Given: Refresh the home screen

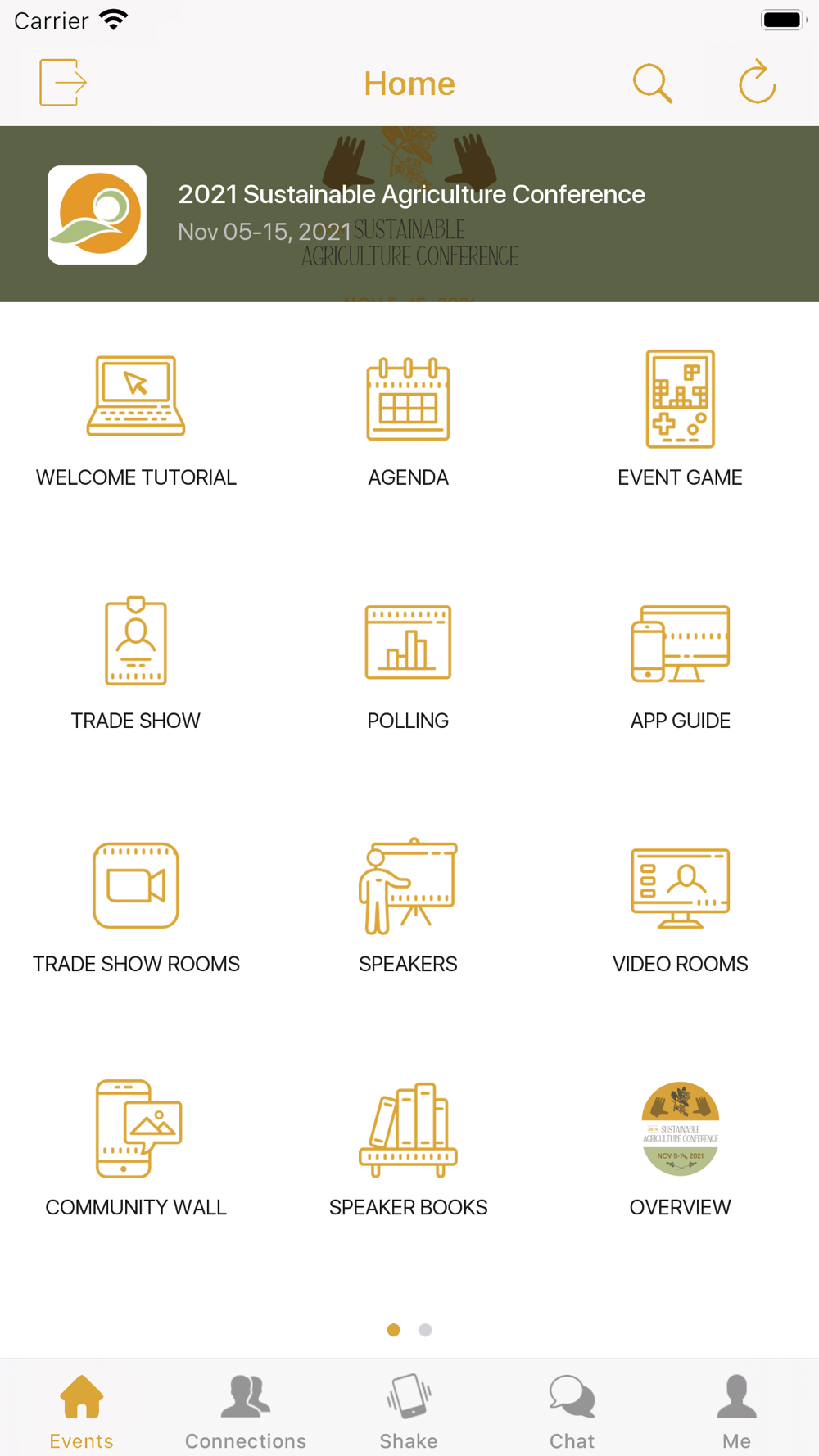Looking at the screenshot, I should [x=758, y=82].
